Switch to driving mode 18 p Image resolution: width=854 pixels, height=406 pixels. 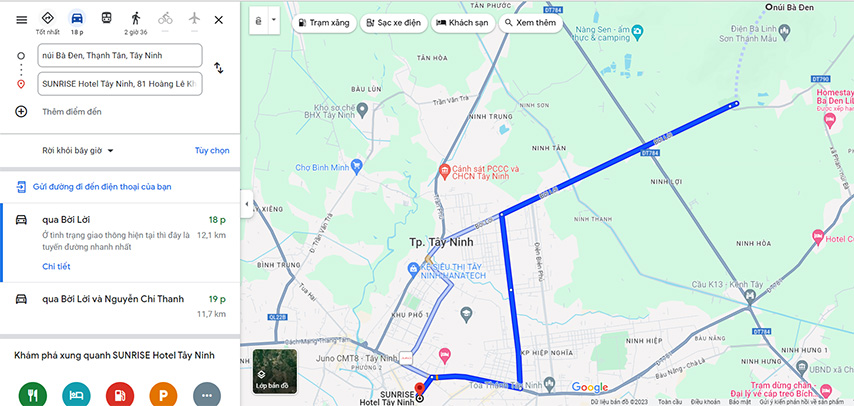pos(77,21)
